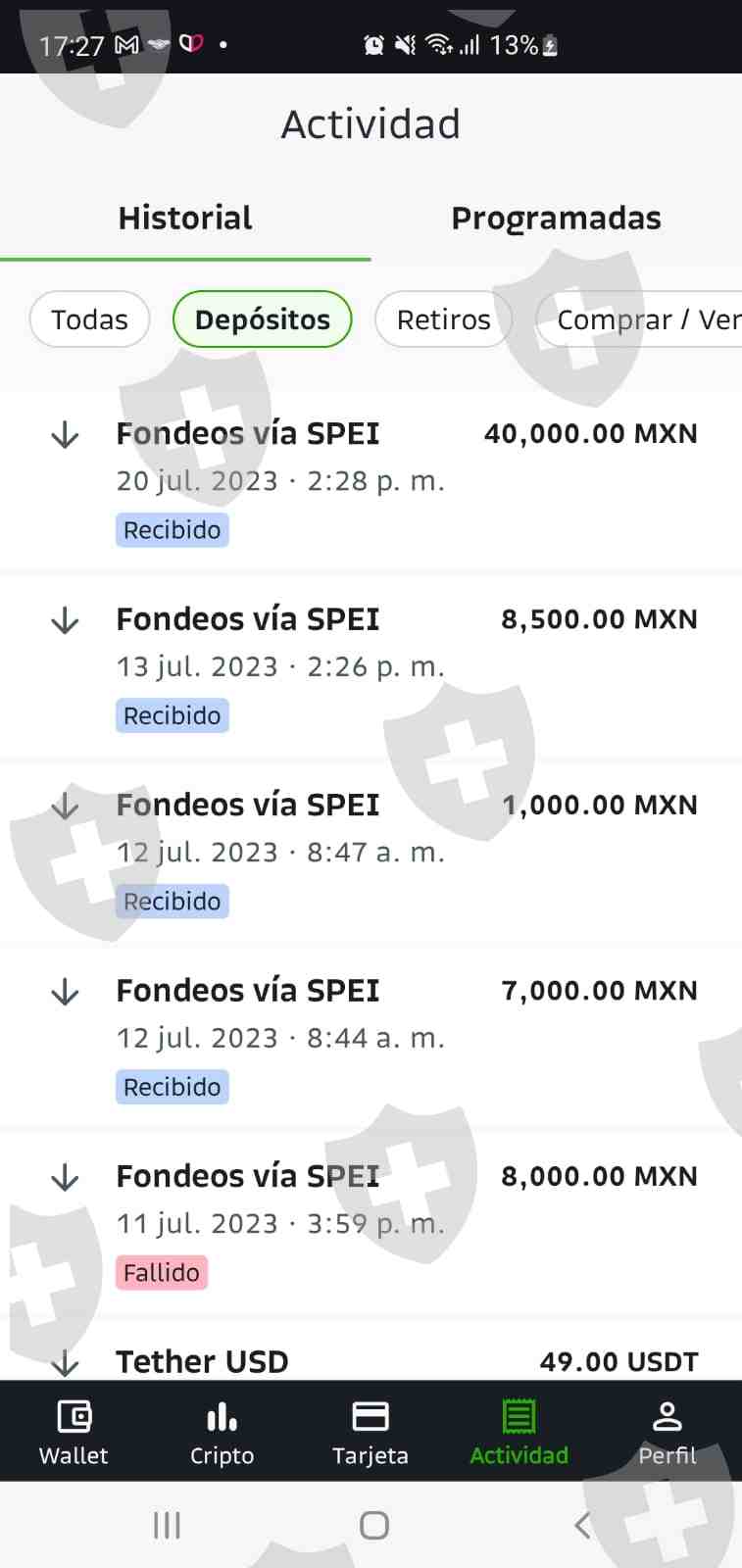View the 7,000.00 MXN deposit details
This screenshot has width=742, height=1568.
click(x=371, y=1037)
